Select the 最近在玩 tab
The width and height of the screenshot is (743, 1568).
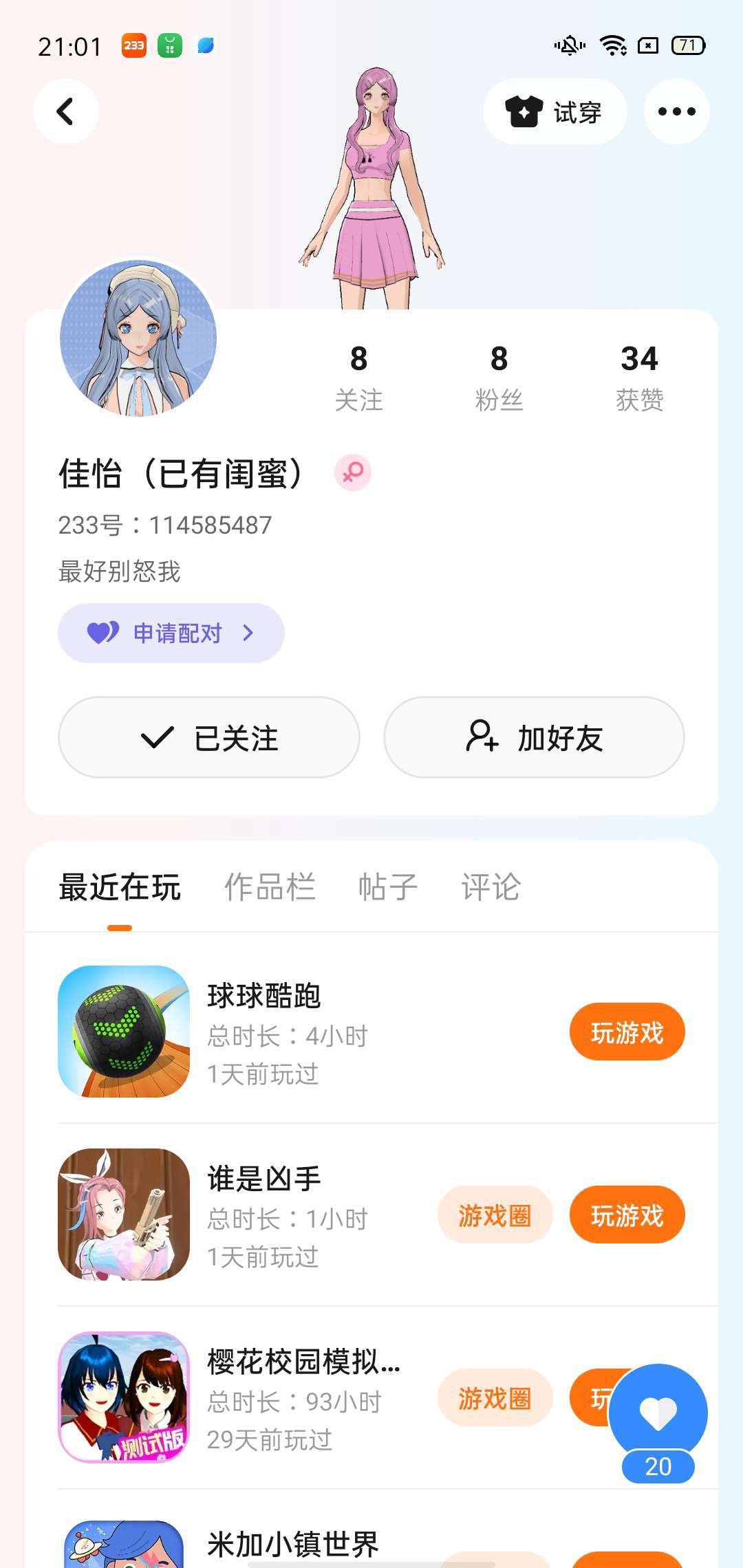(120, 887)
